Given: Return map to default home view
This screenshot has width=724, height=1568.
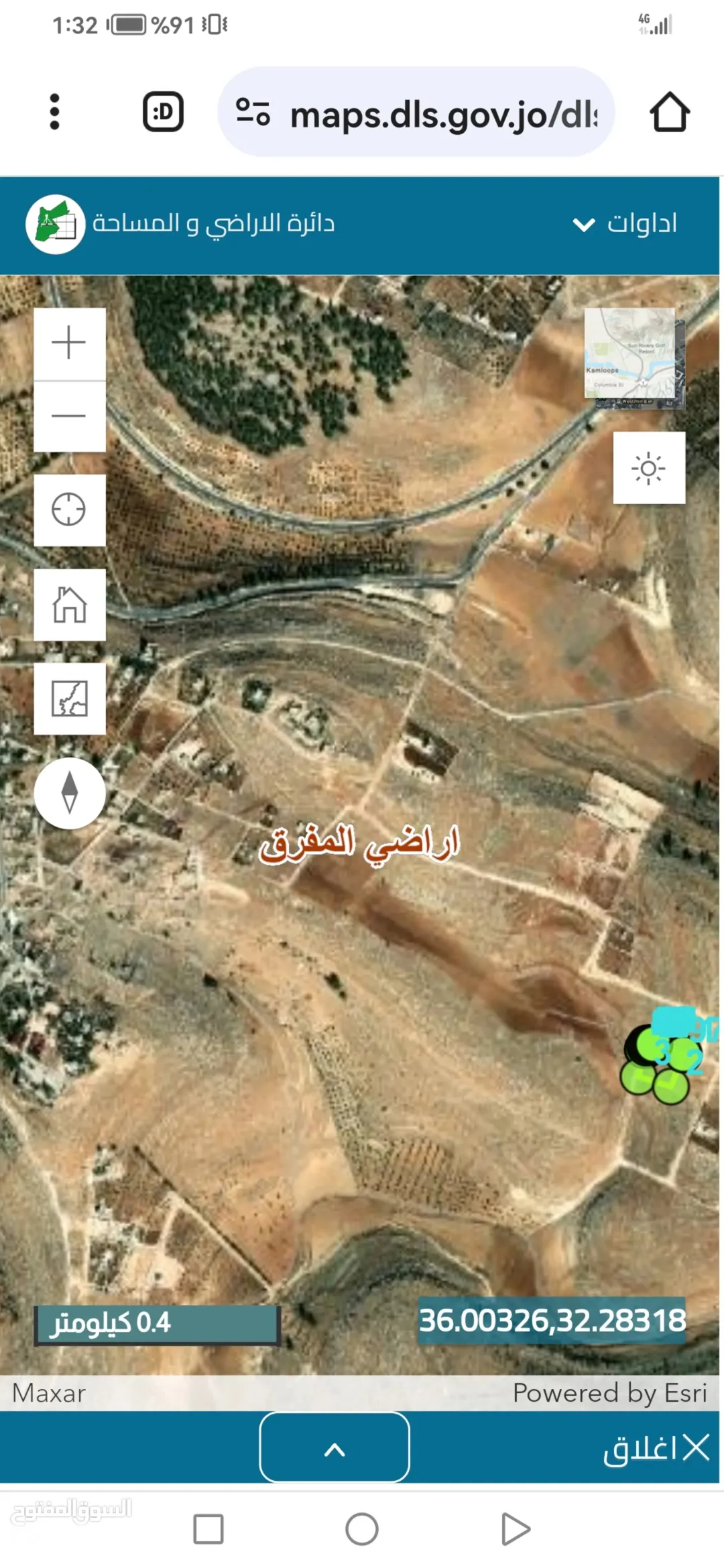Looking at the screenshot, I should click(x=70, y=605).
